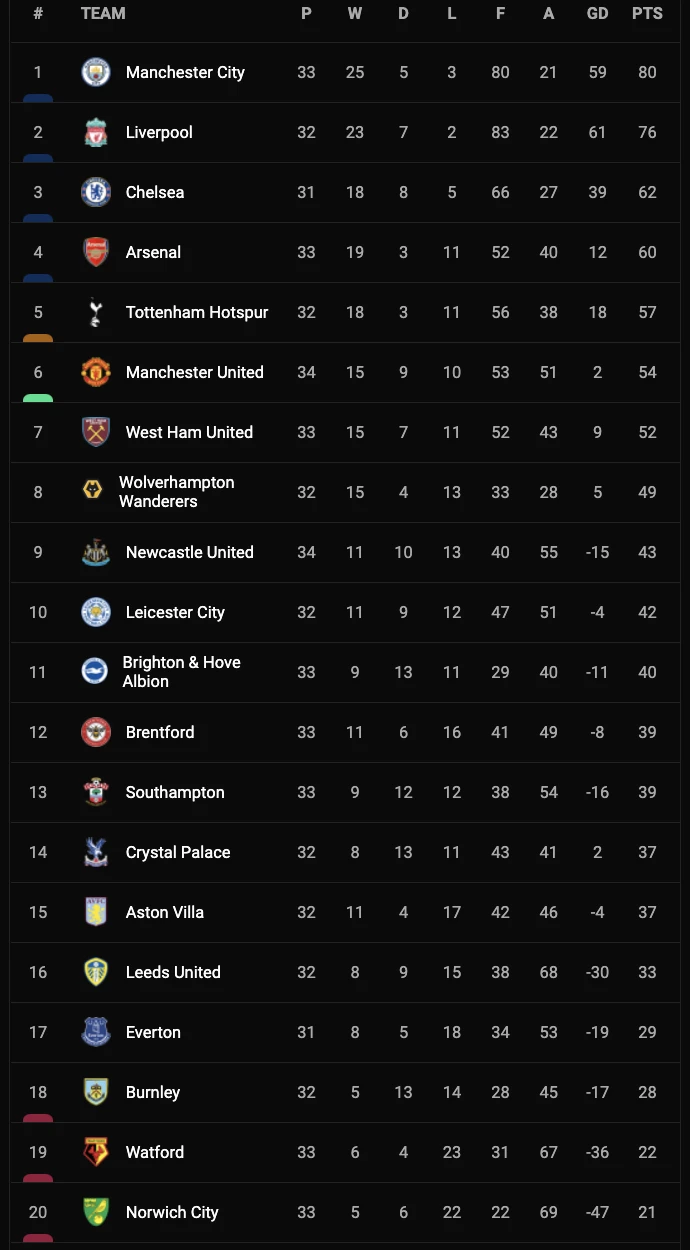This screenshot has height=1250, width=690.
Task: Open Chelsea's team page
Action: point(155,192)
